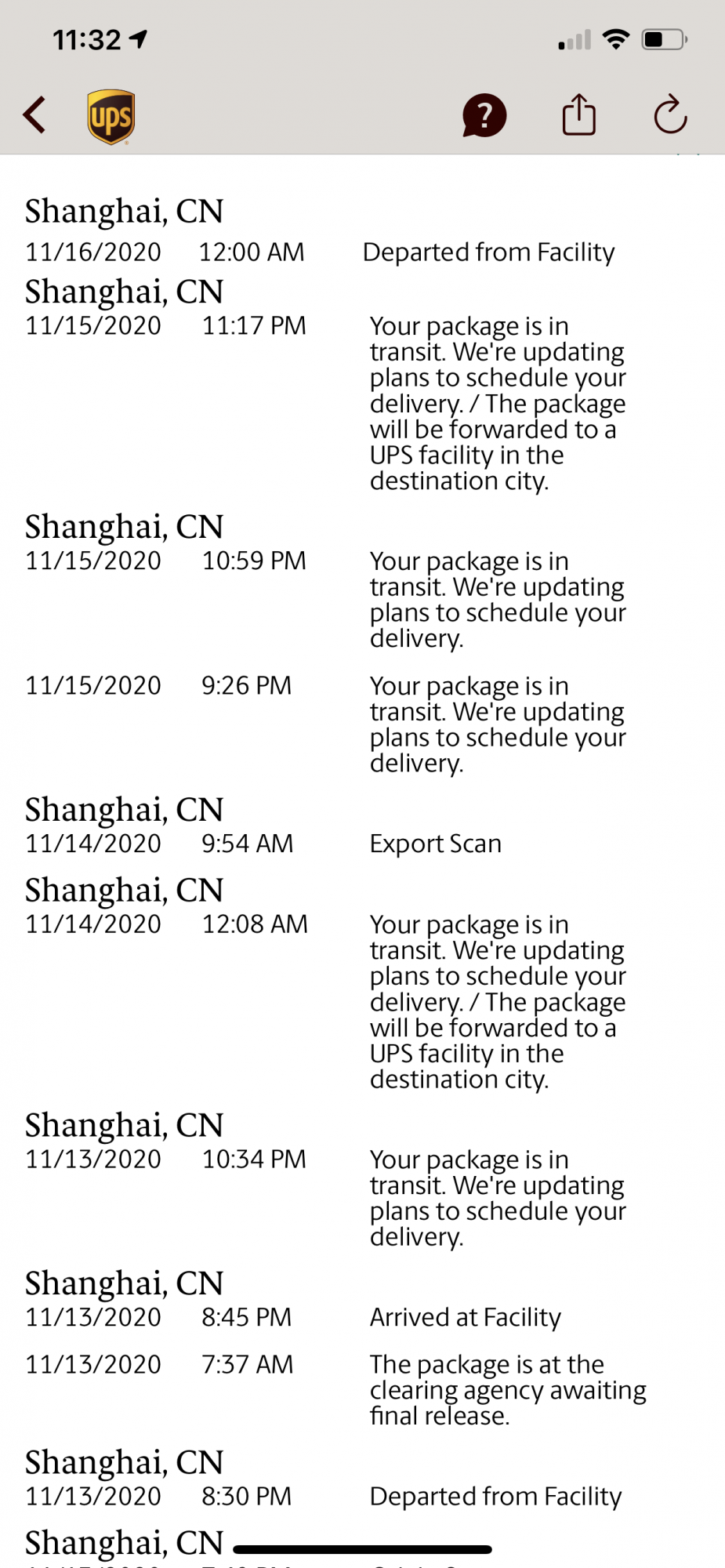Share this tracking page
Screen dimensions: 725x1568
[x=579, y=115]
